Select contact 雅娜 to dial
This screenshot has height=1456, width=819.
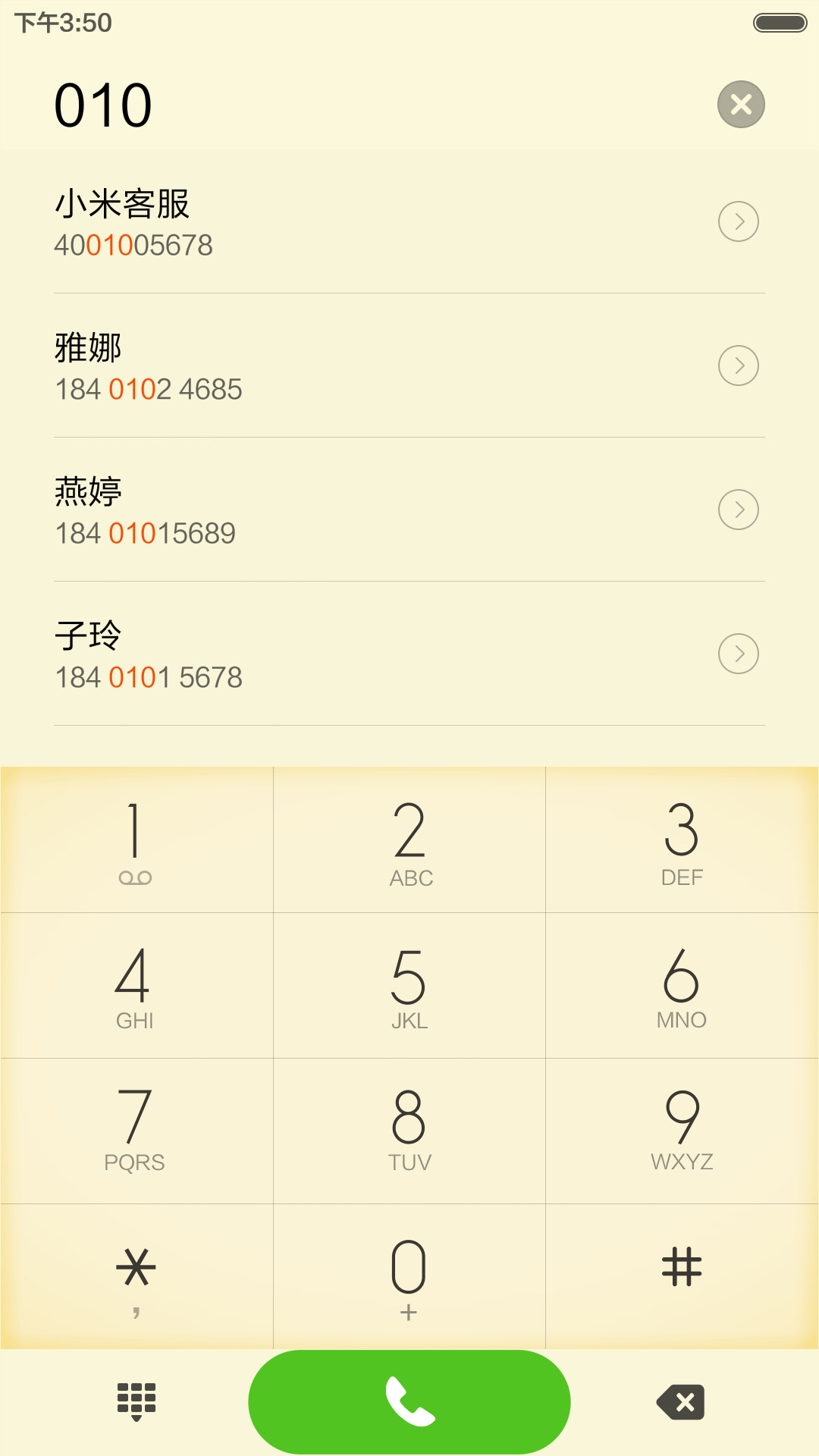click(x=409, y=366)
